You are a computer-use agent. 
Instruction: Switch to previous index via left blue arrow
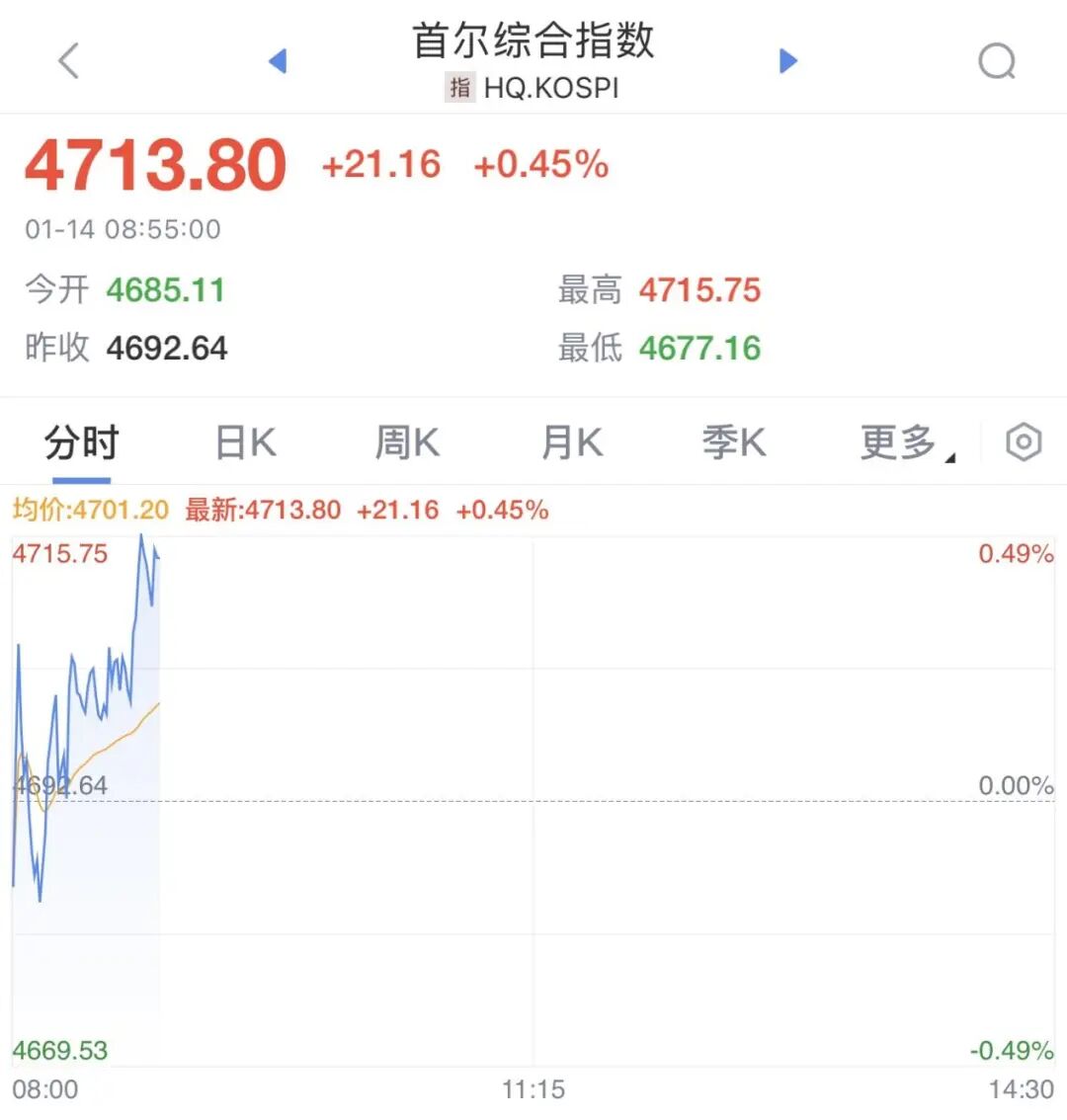coord(277,60)
